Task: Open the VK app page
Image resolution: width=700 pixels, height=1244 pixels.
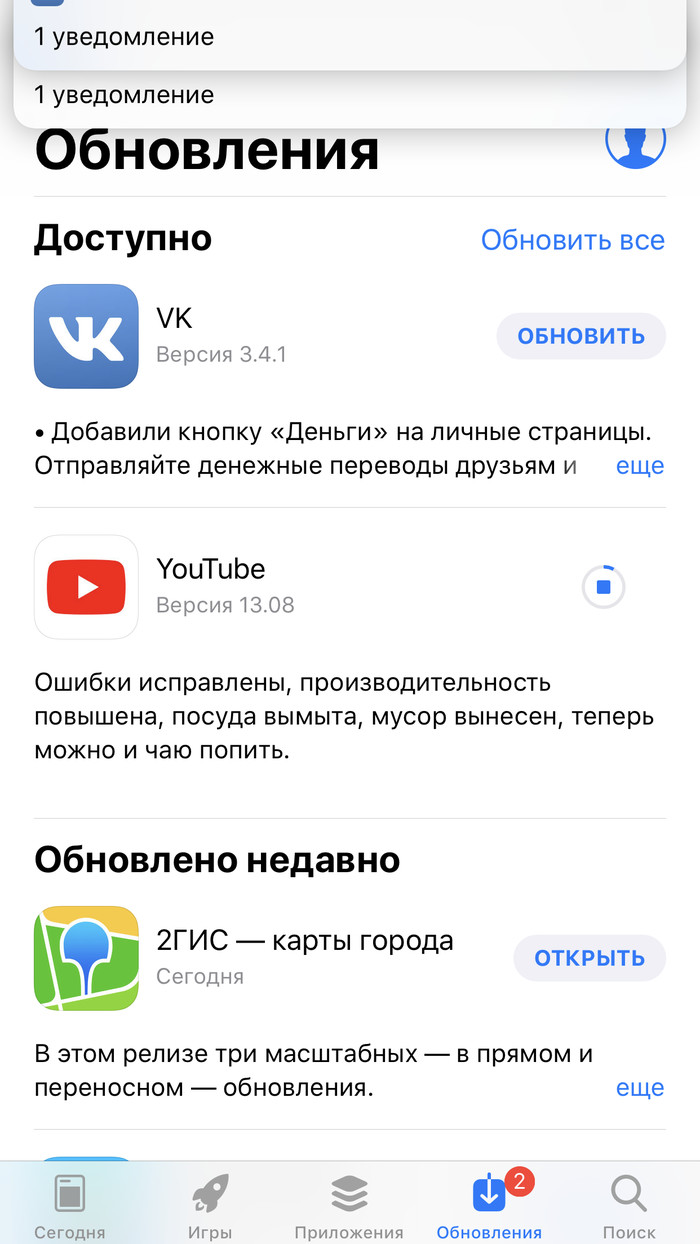Action: click(86, 336)
